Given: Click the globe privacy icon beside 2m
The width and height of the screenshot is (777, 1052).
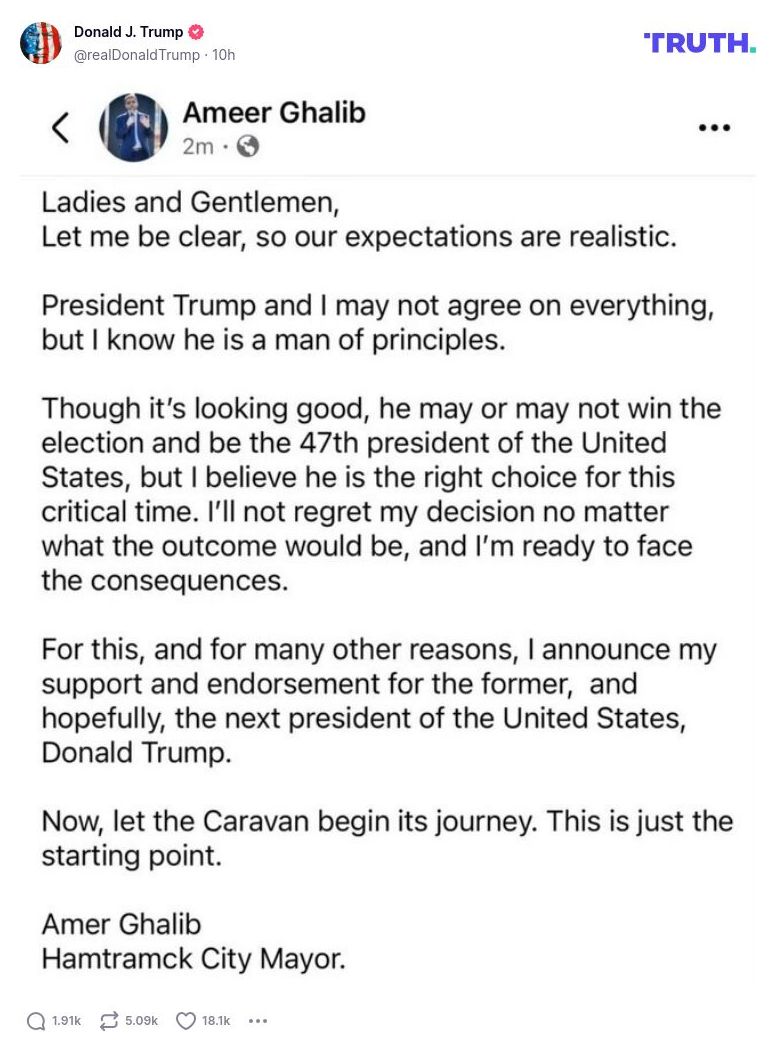Looking at the screenshot, I should pos(249,147).
